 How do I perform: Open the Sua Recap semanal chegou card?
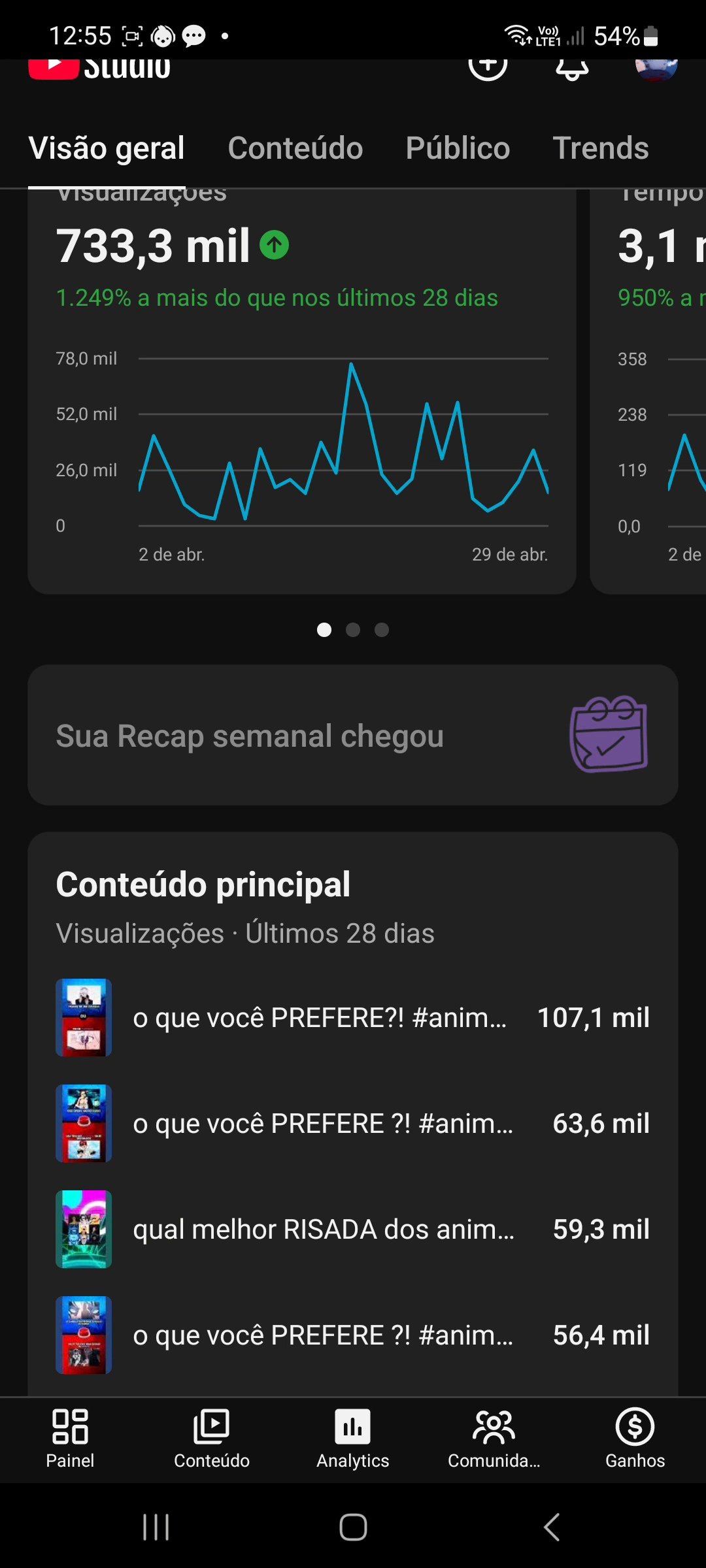[353, 736]
